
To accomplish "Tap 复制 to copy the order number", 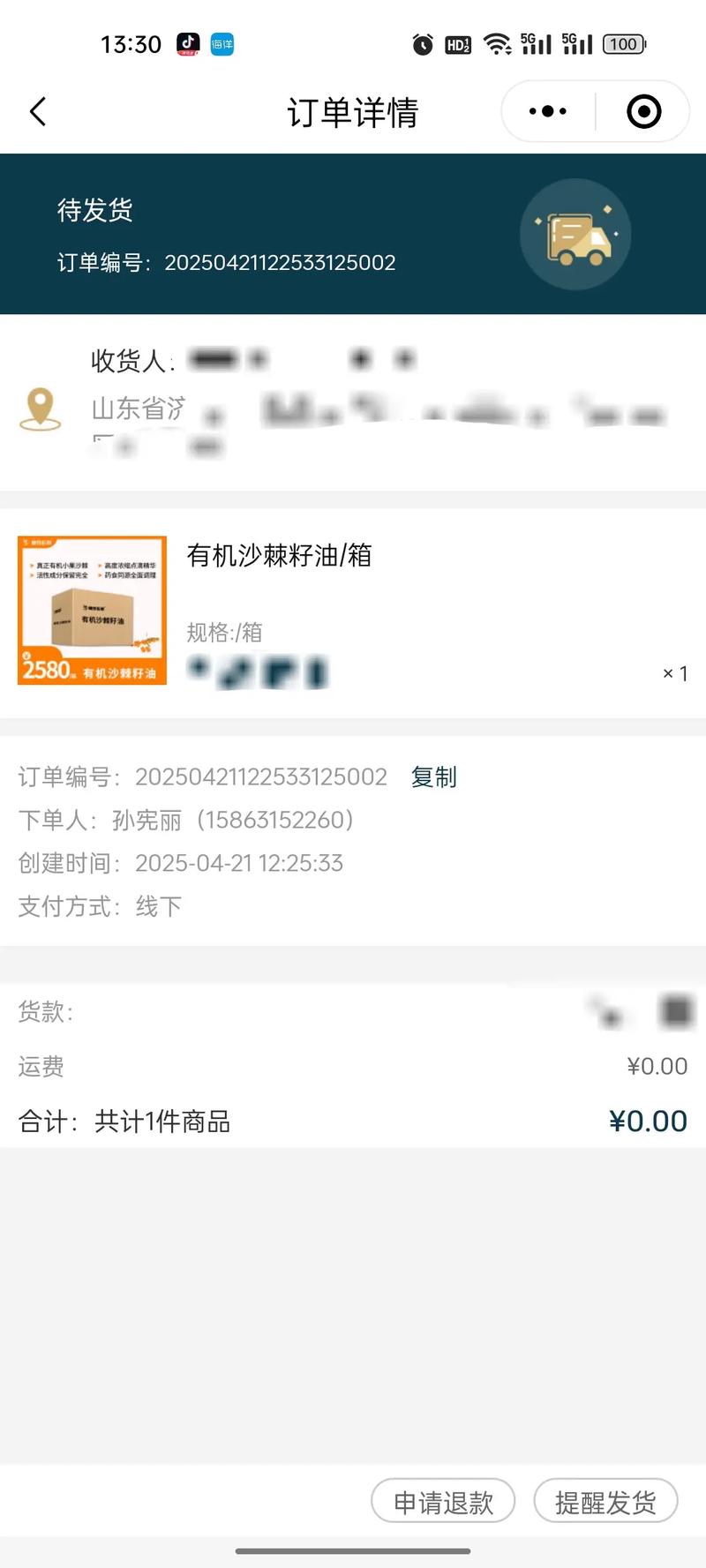I will [x=434, y=776].
